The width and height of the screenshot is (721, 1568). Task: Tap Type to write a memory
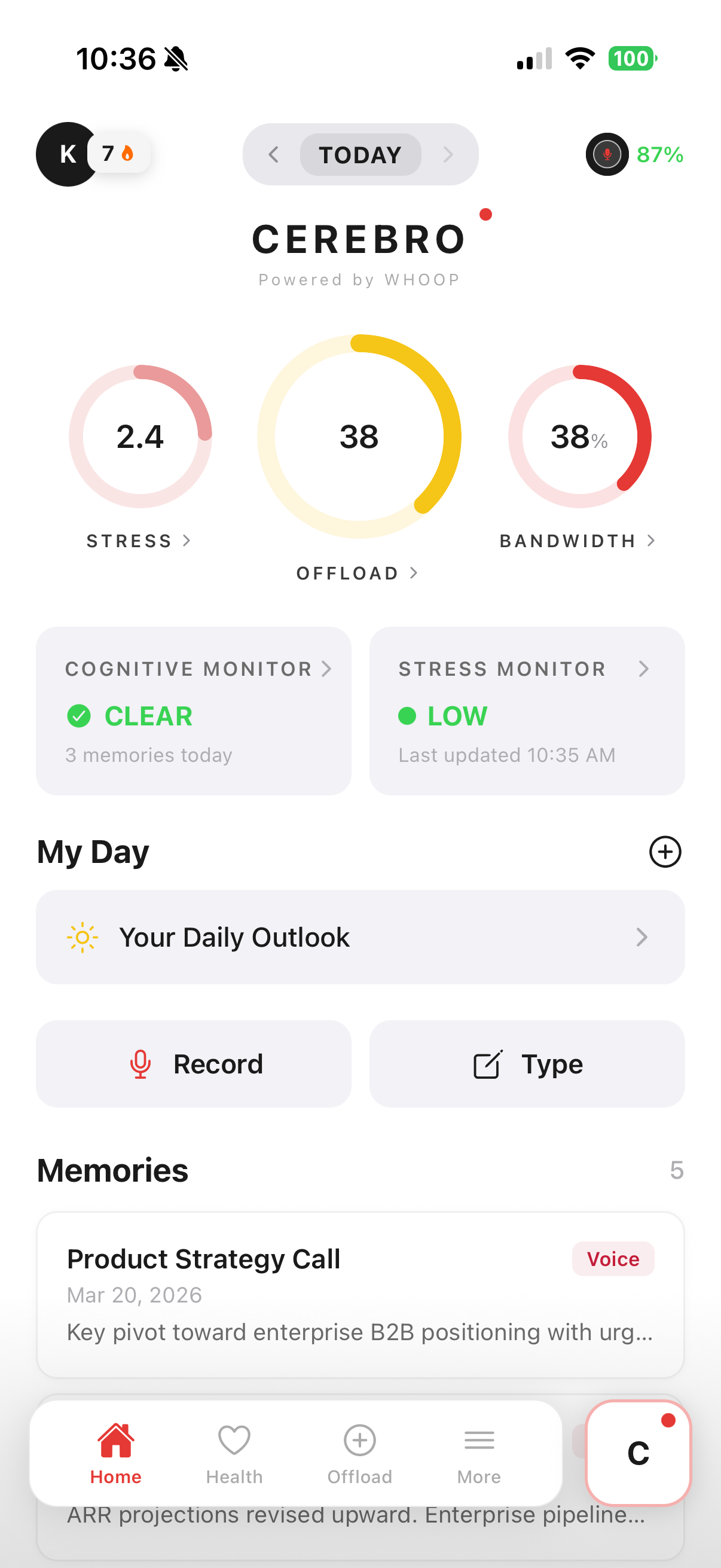tap(527, 1064)
